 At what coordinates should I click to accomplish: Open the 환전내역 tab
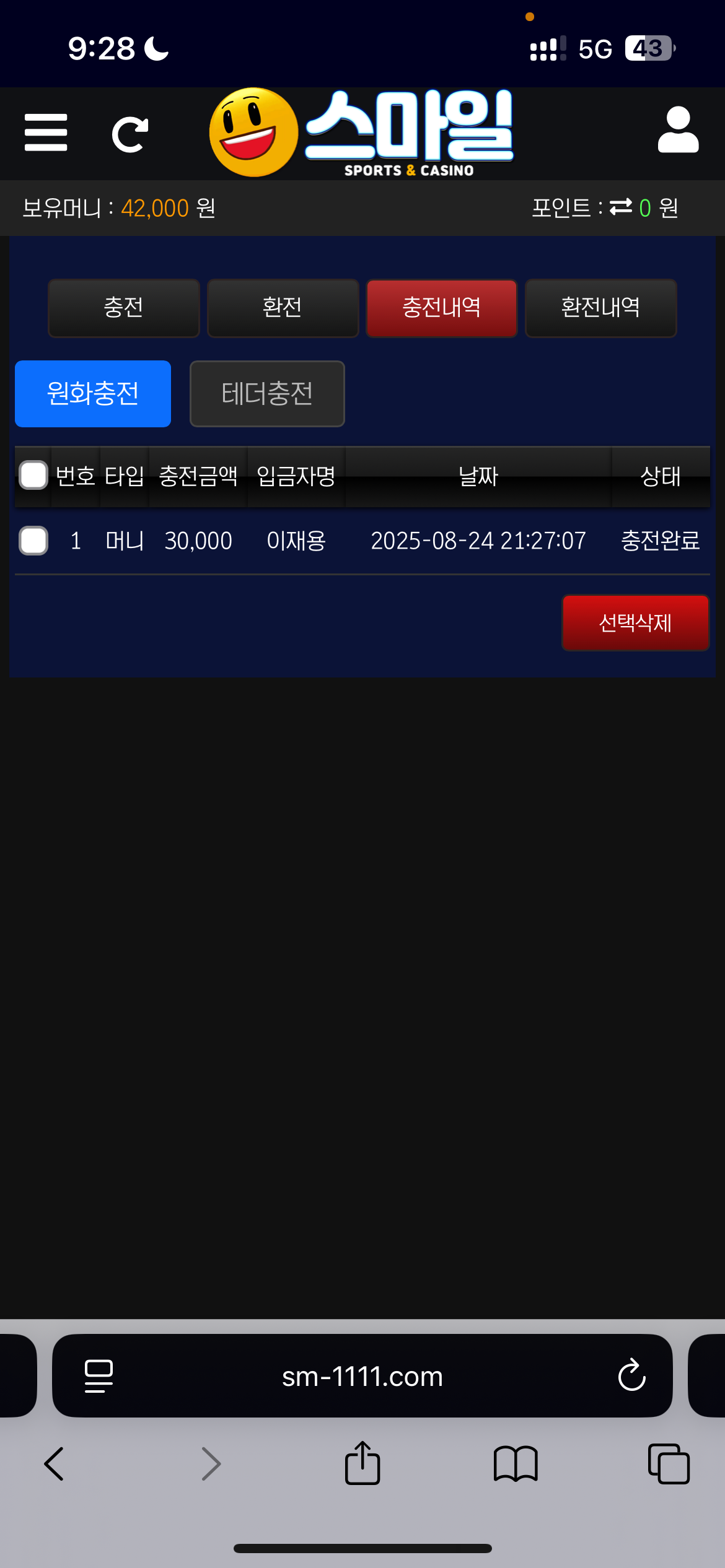tap(600, 308)
